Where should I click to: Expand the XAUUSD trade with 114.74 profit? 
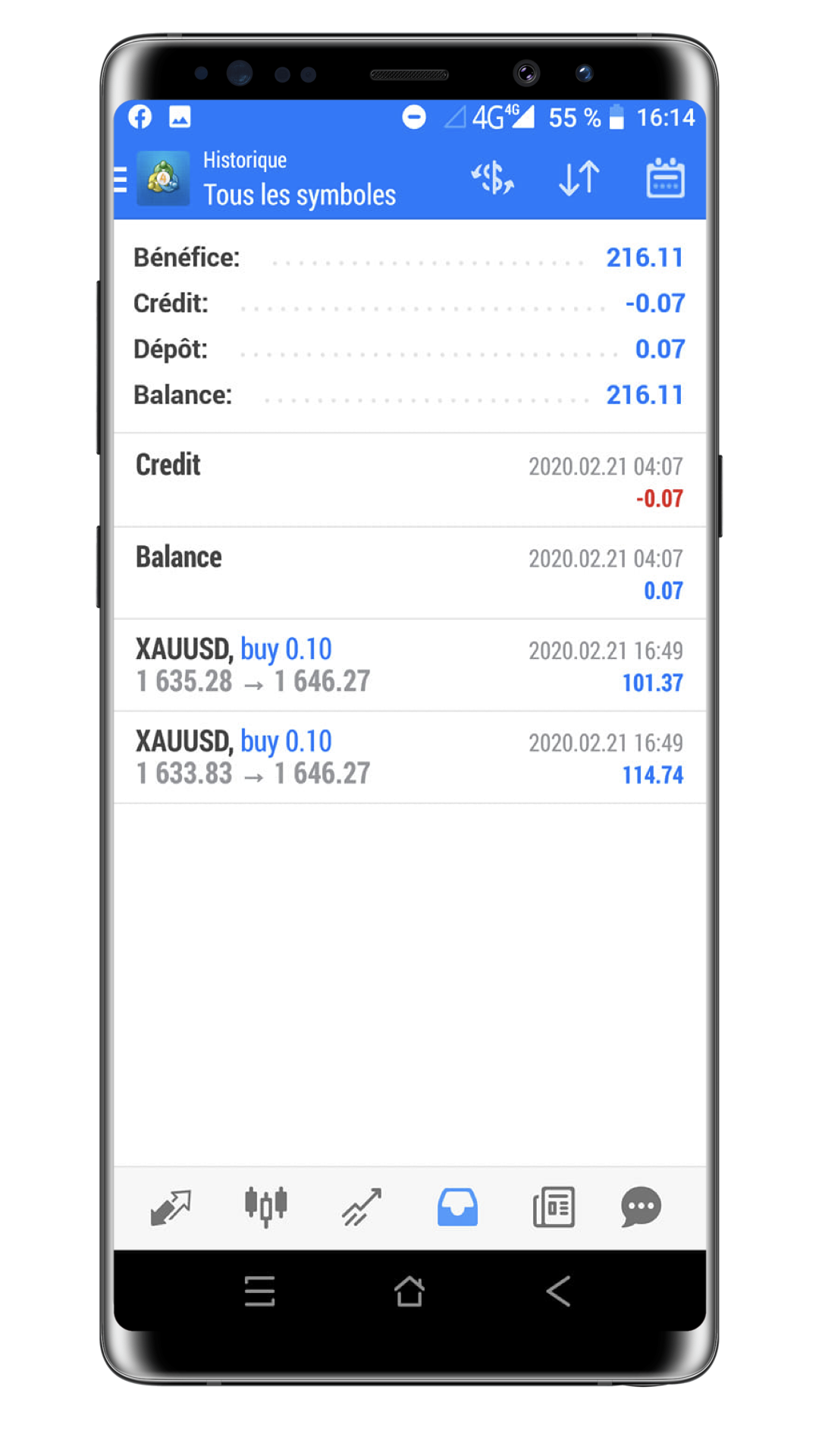(x=409, y=758)
